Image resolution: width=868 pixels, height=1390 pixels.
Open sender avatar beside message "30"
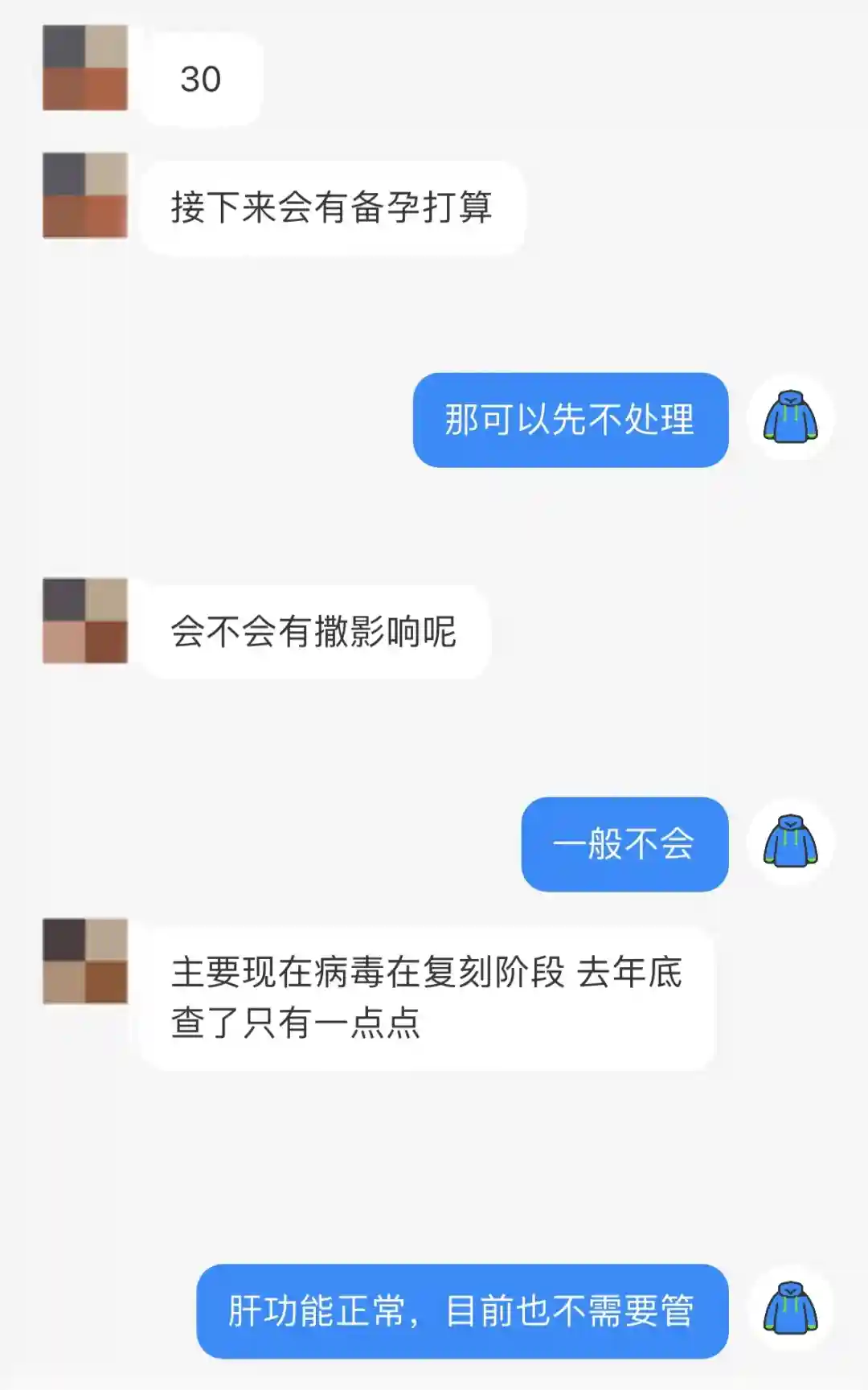tap(85, 68)
